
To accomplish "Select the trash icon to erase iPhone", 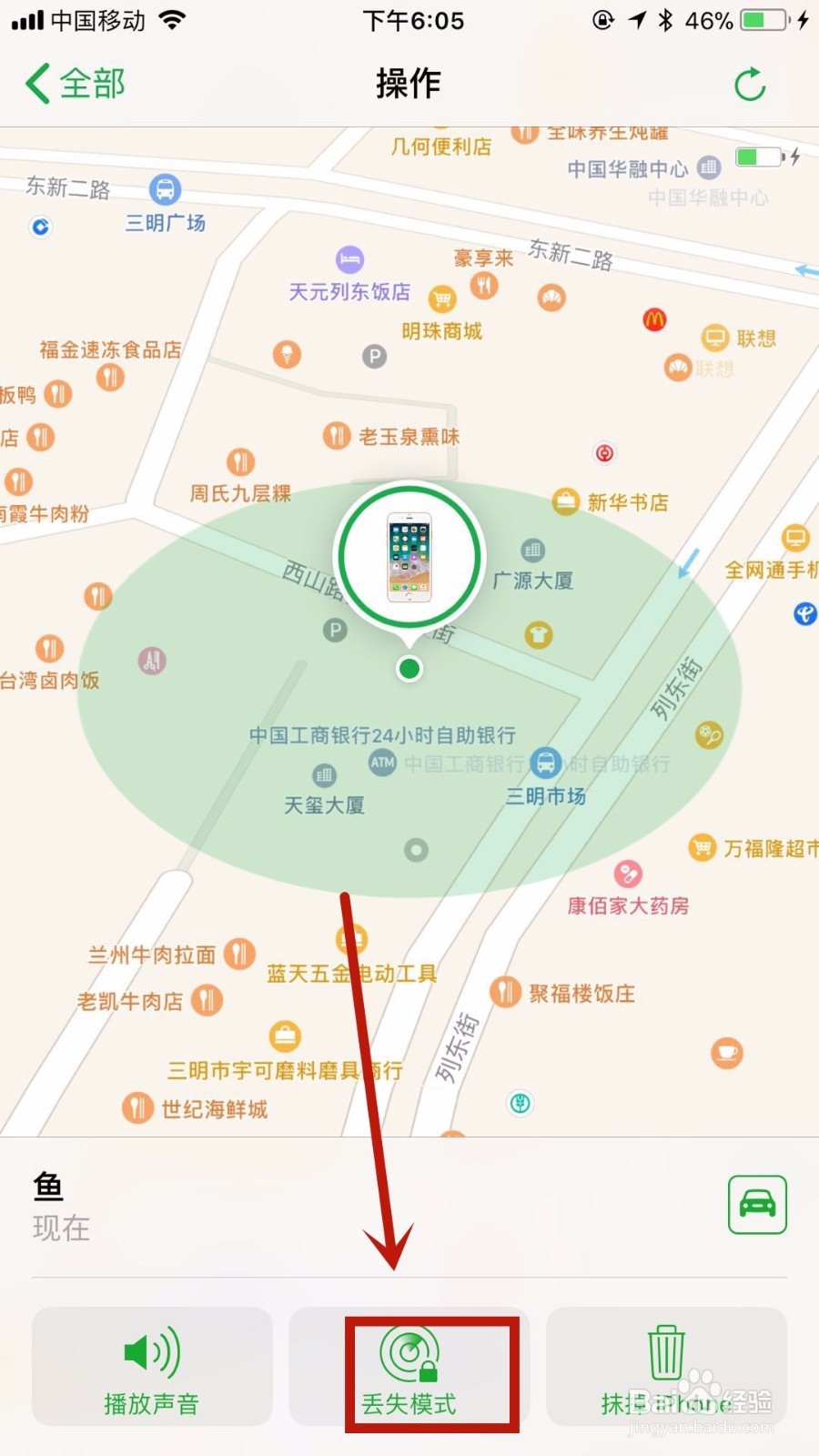I will pyautogui.click(x=665, y=1353).
